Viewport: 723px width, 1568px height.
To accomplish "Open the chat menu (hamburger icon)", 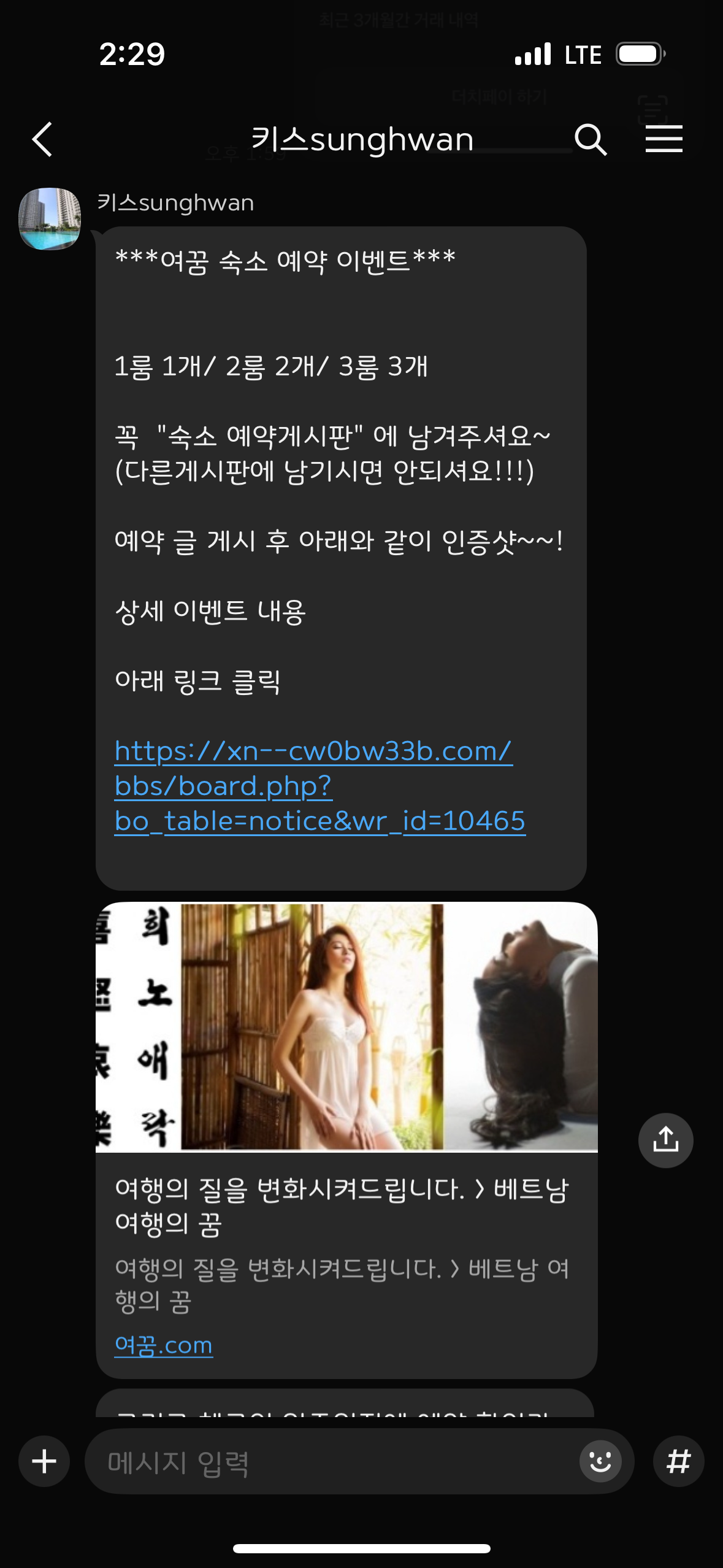I will pos(664,139).
